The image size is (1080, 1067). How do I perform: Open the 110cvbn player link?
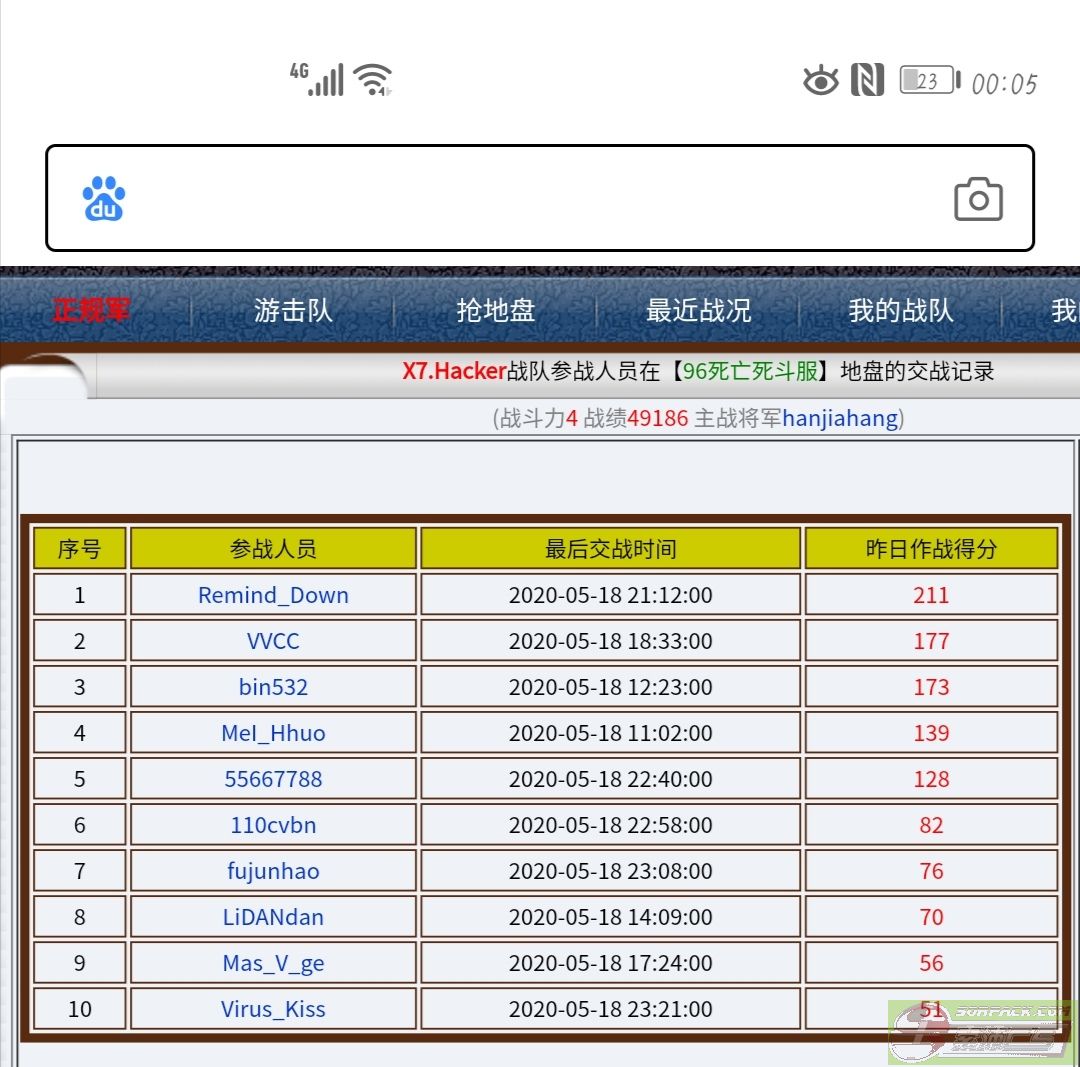273,825
